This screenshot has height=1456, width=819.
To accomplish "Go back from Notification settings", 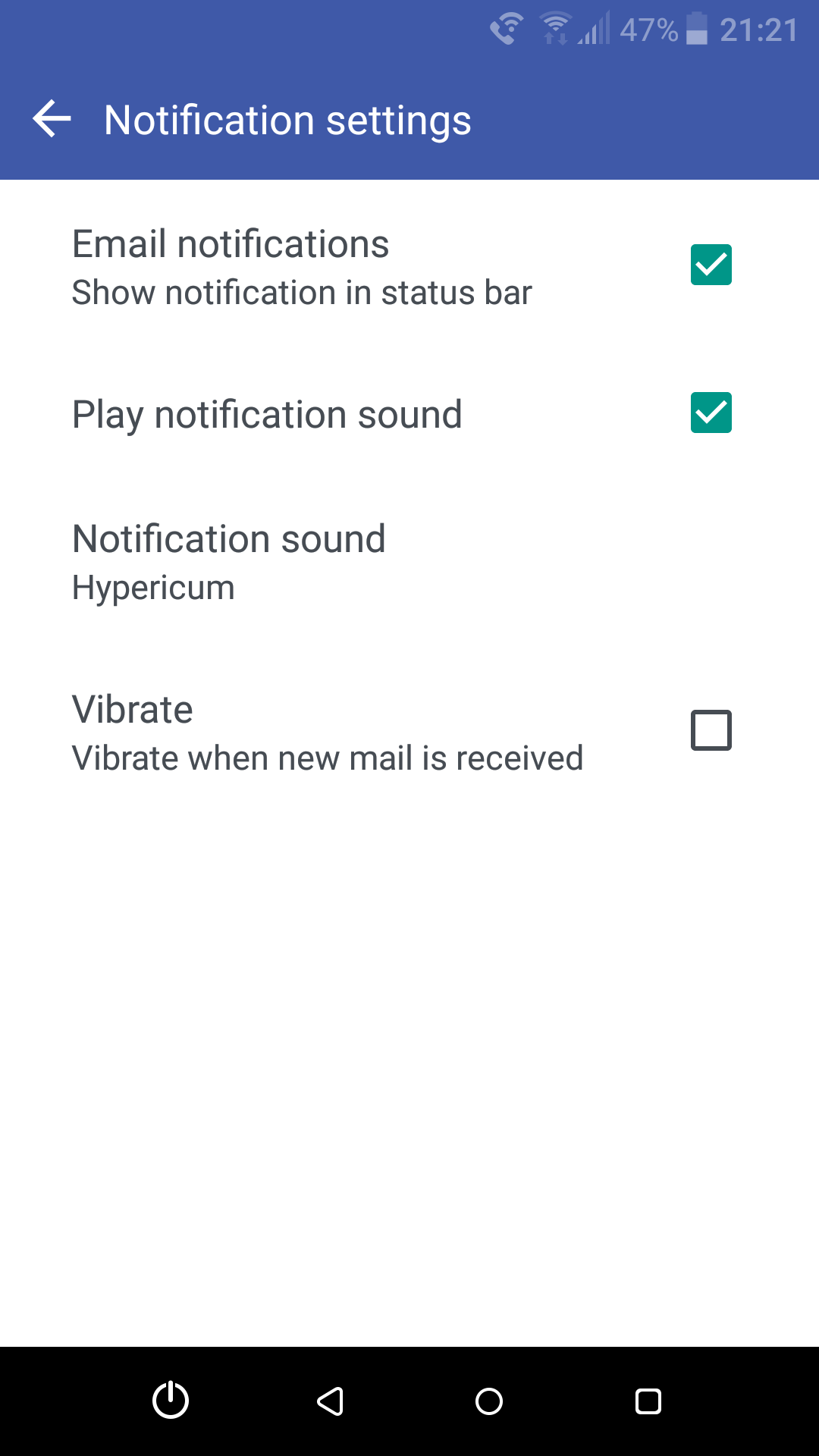I will [x=52, y=119].
